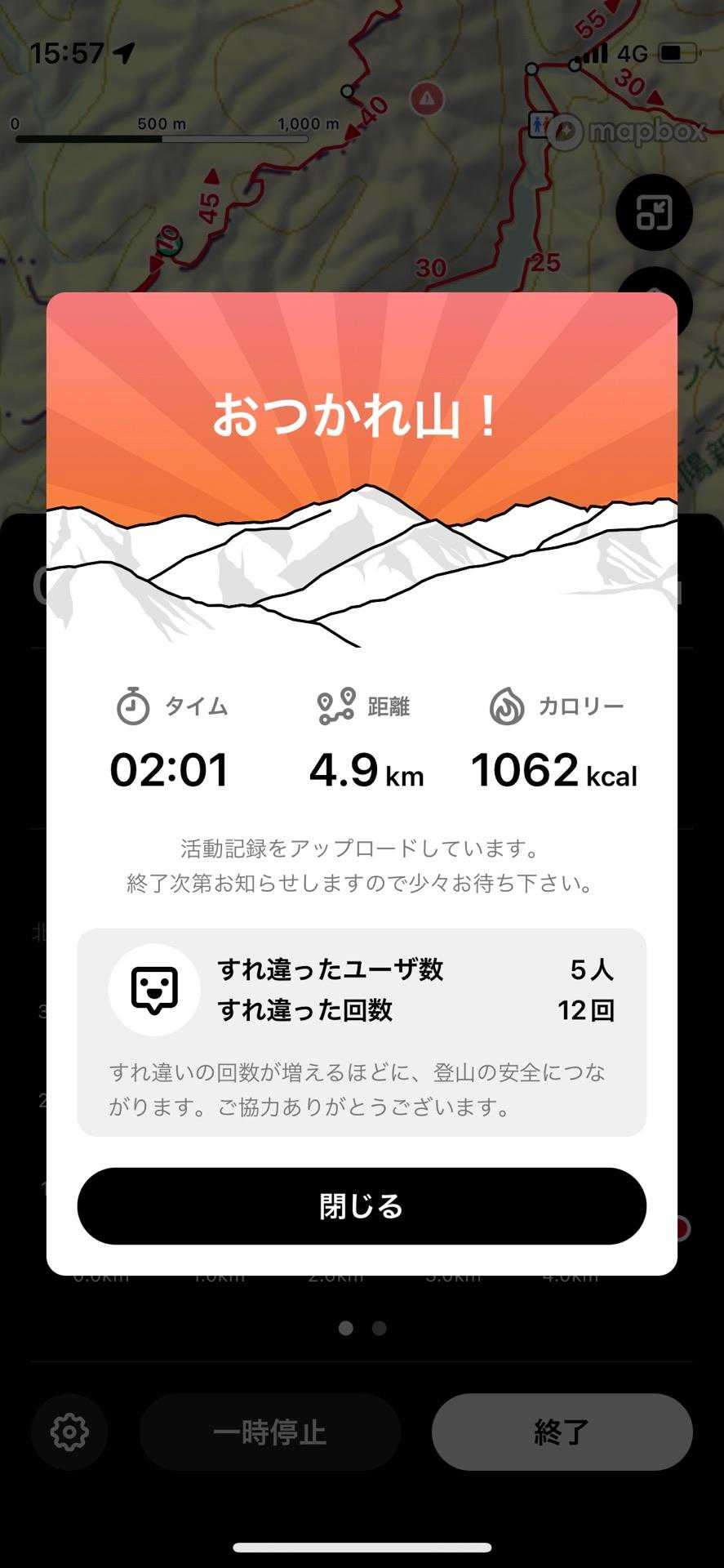The height and width of the screenshot is (1568, 724).
Task: Close the おつかれ山 summary dialog
Action: 362,1206
